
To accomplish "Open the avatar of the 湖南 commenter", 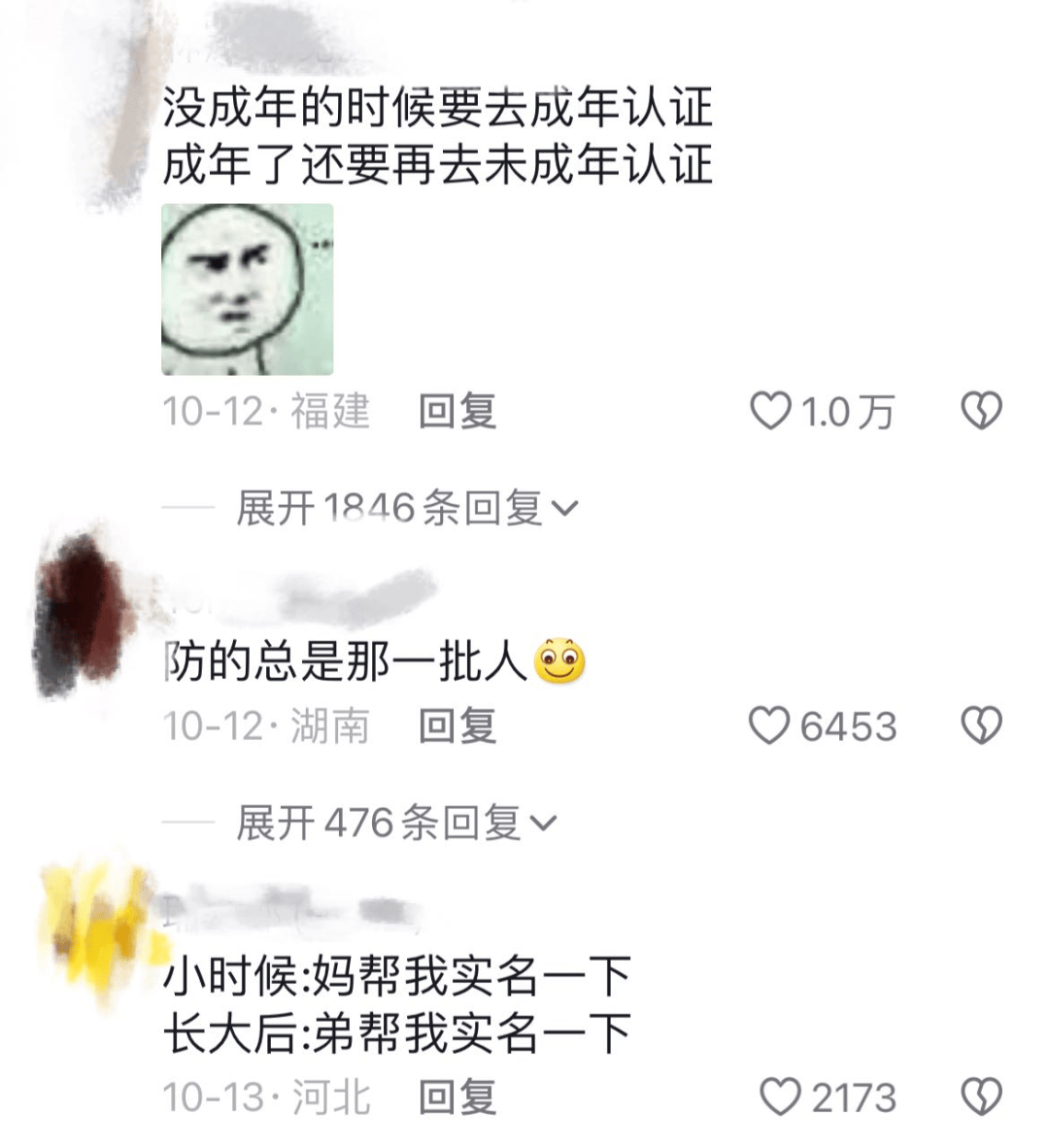I will tap(85, 614).
